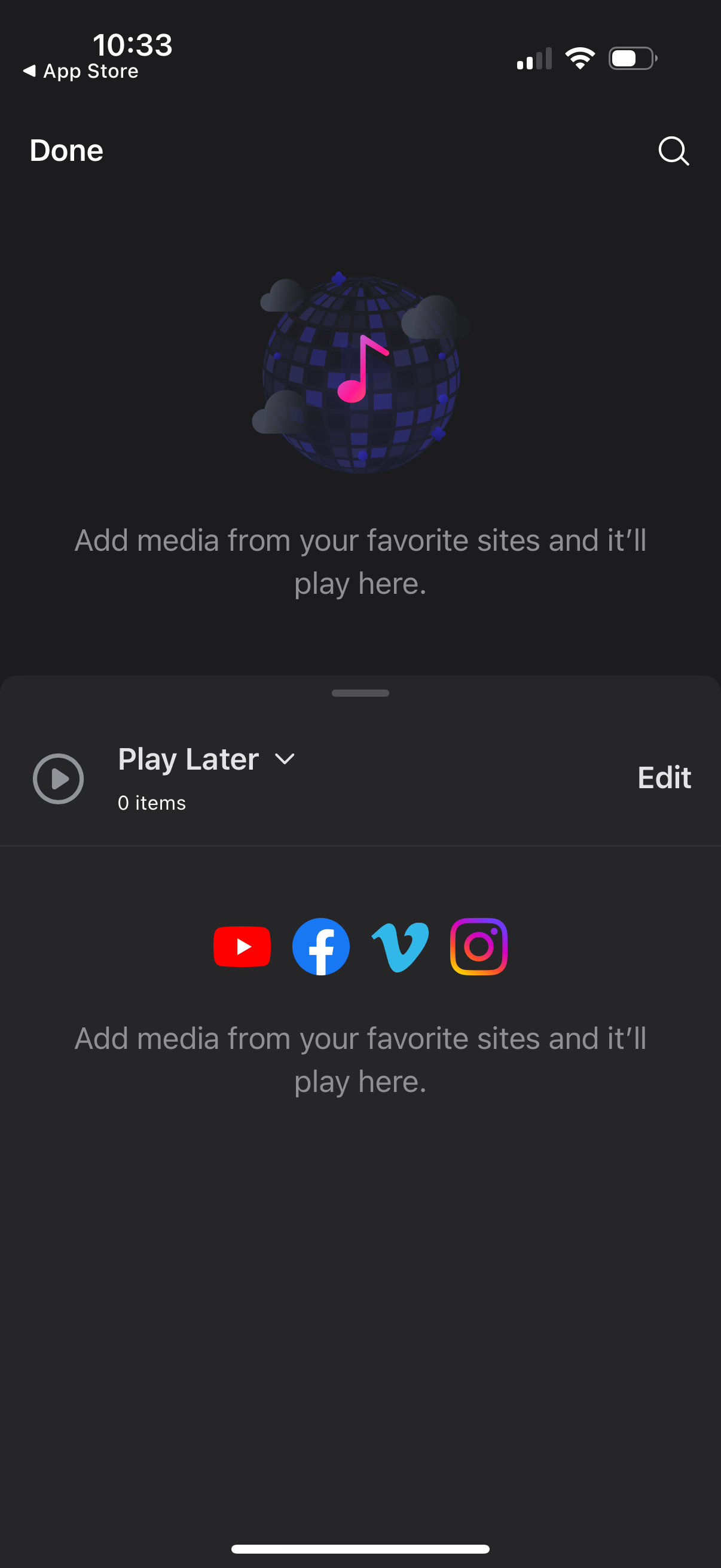Open the Play Later playlist chevron

click(x=285, y=759)
